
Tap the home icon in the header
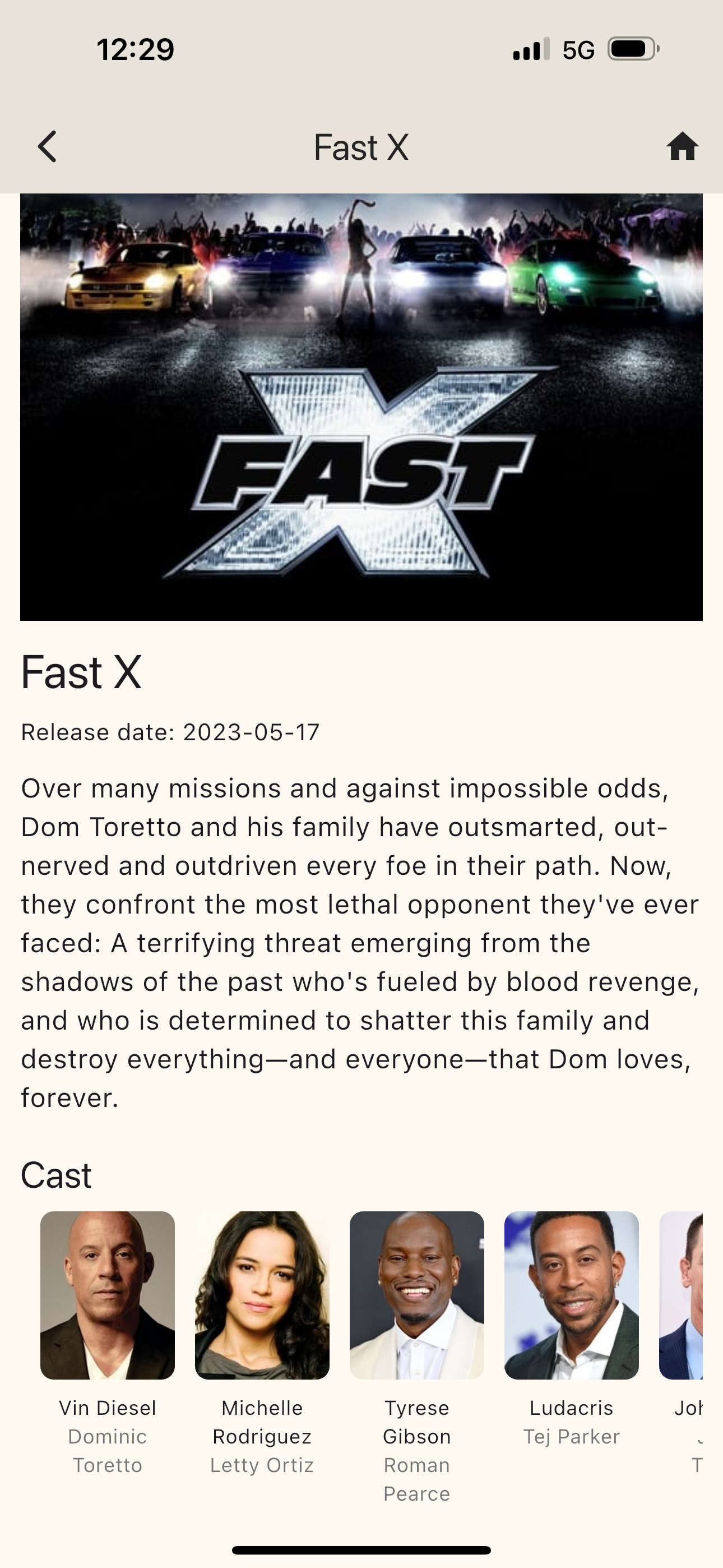pyautogui.click(x=682, y=147)
